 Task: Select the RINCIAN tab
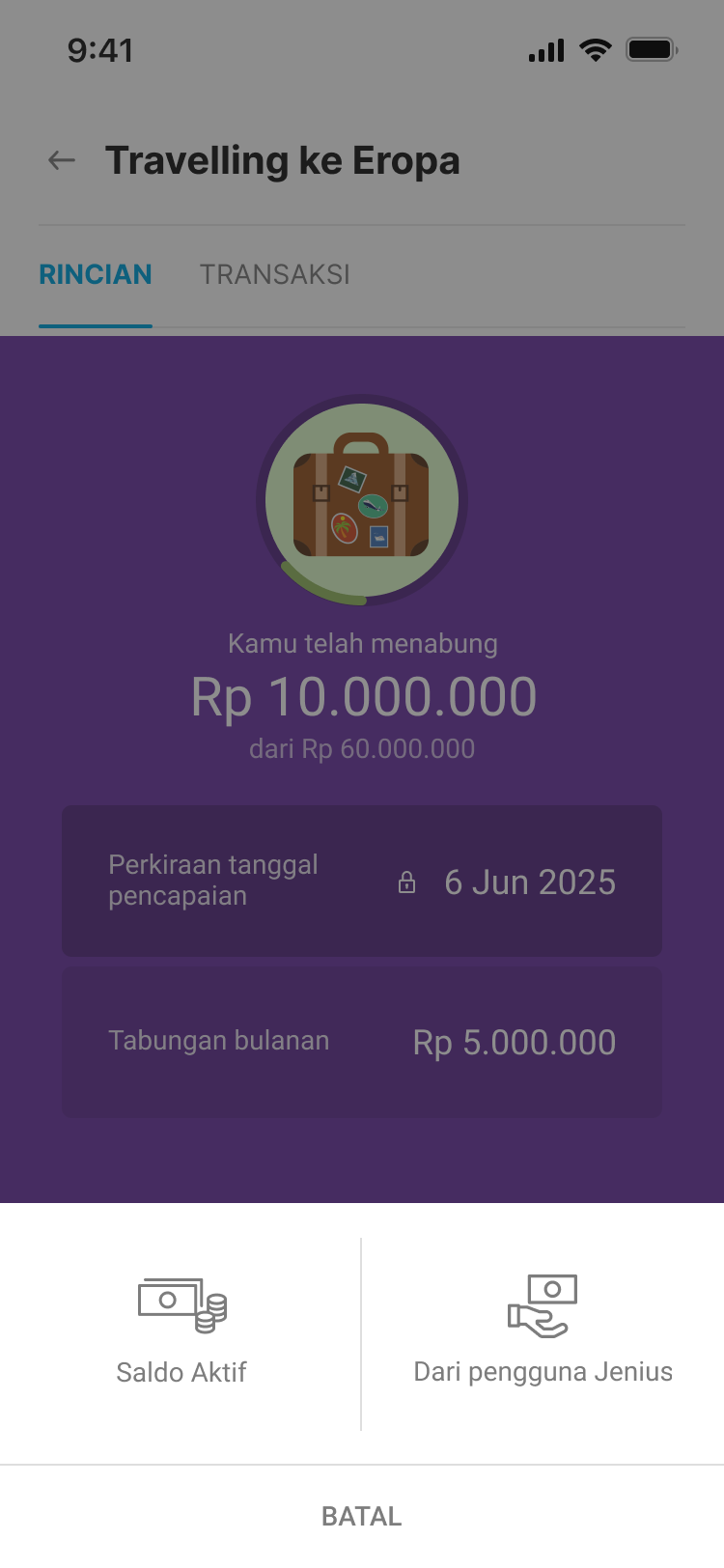click(x=95, y=275)
